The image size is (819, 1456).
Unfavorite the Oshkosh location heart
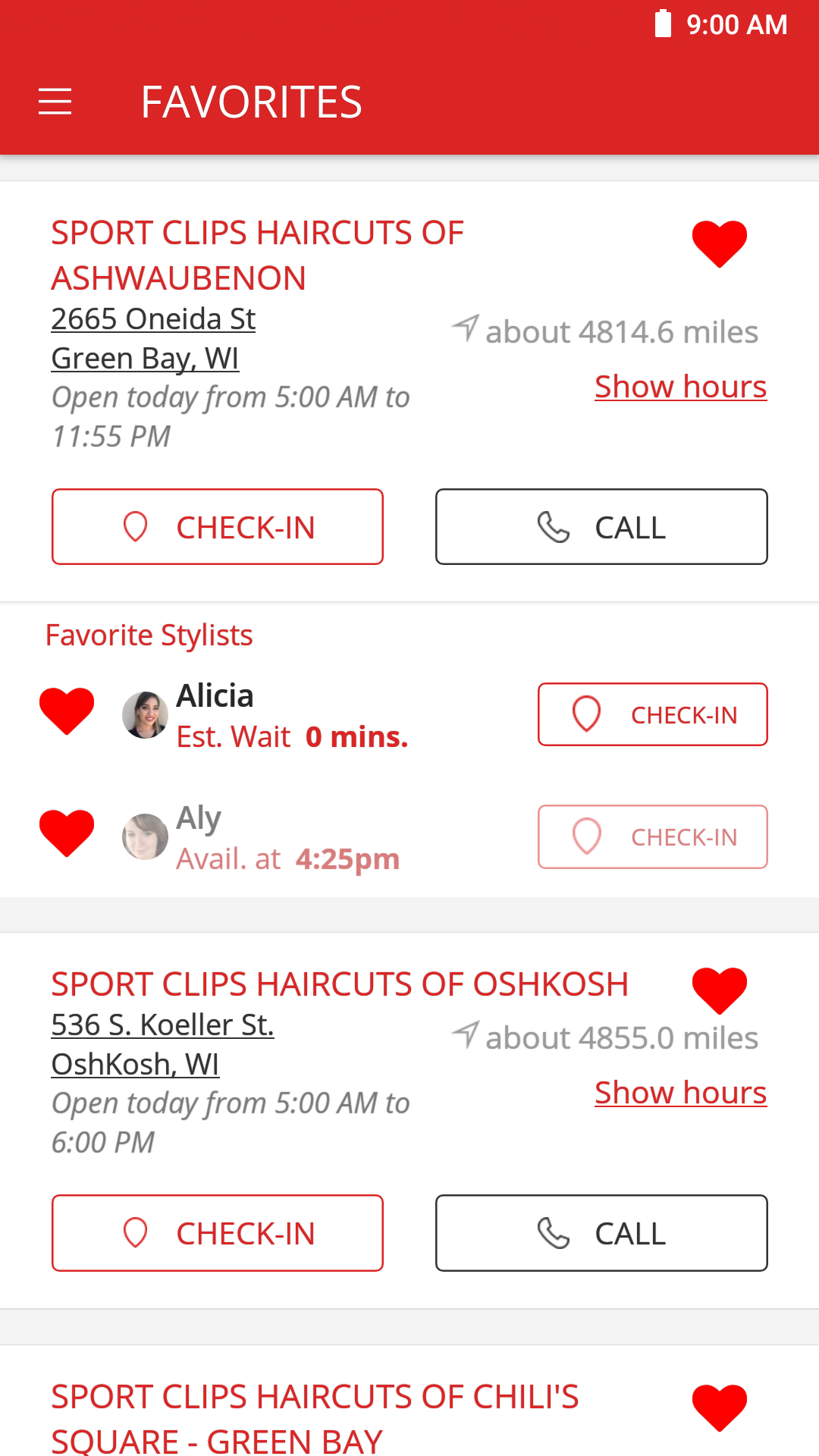tap(720, 991)
